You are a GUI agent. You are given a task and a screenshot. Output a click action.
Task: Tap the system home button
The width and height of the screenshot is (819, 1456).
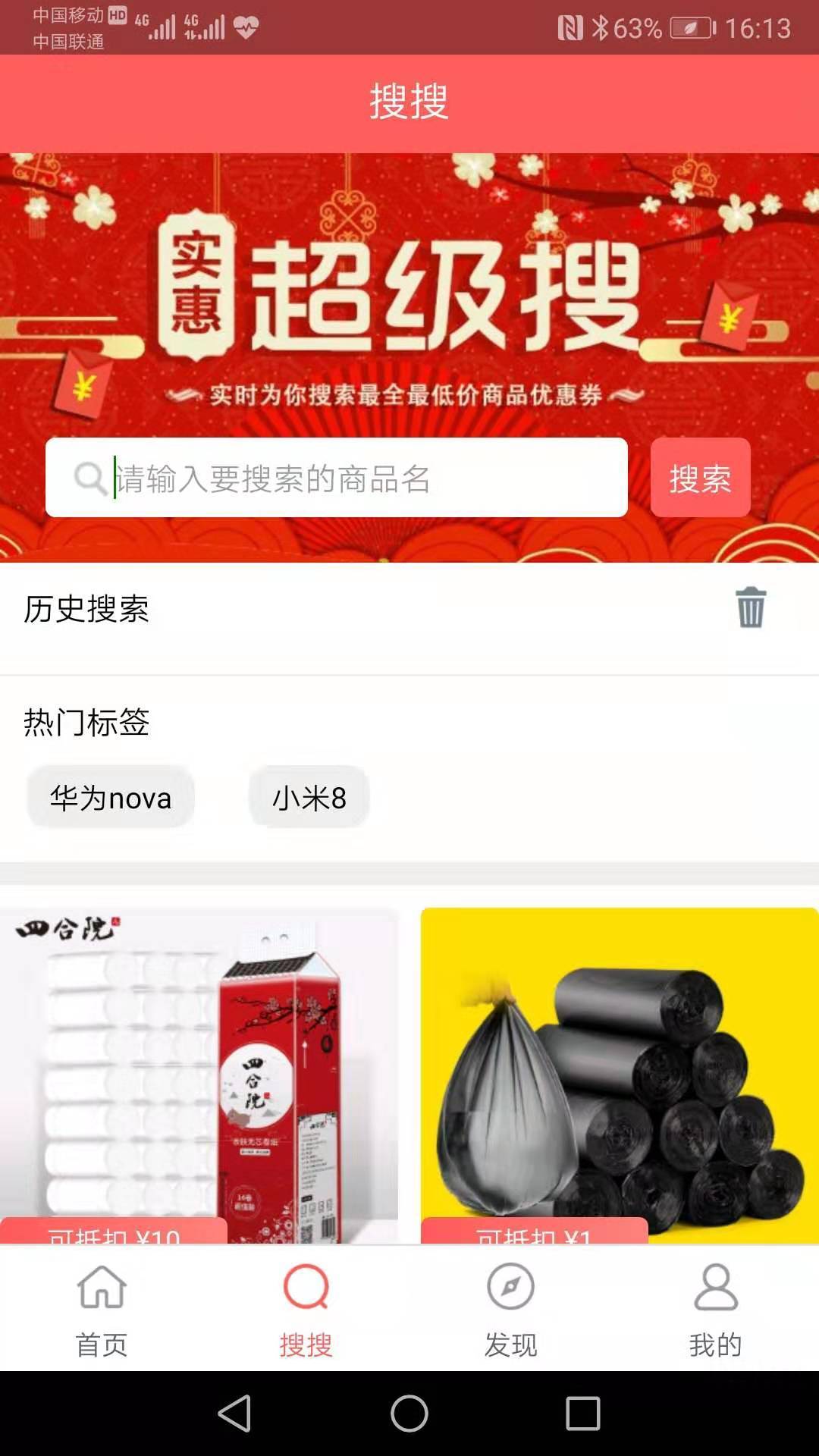[409, 1414]
